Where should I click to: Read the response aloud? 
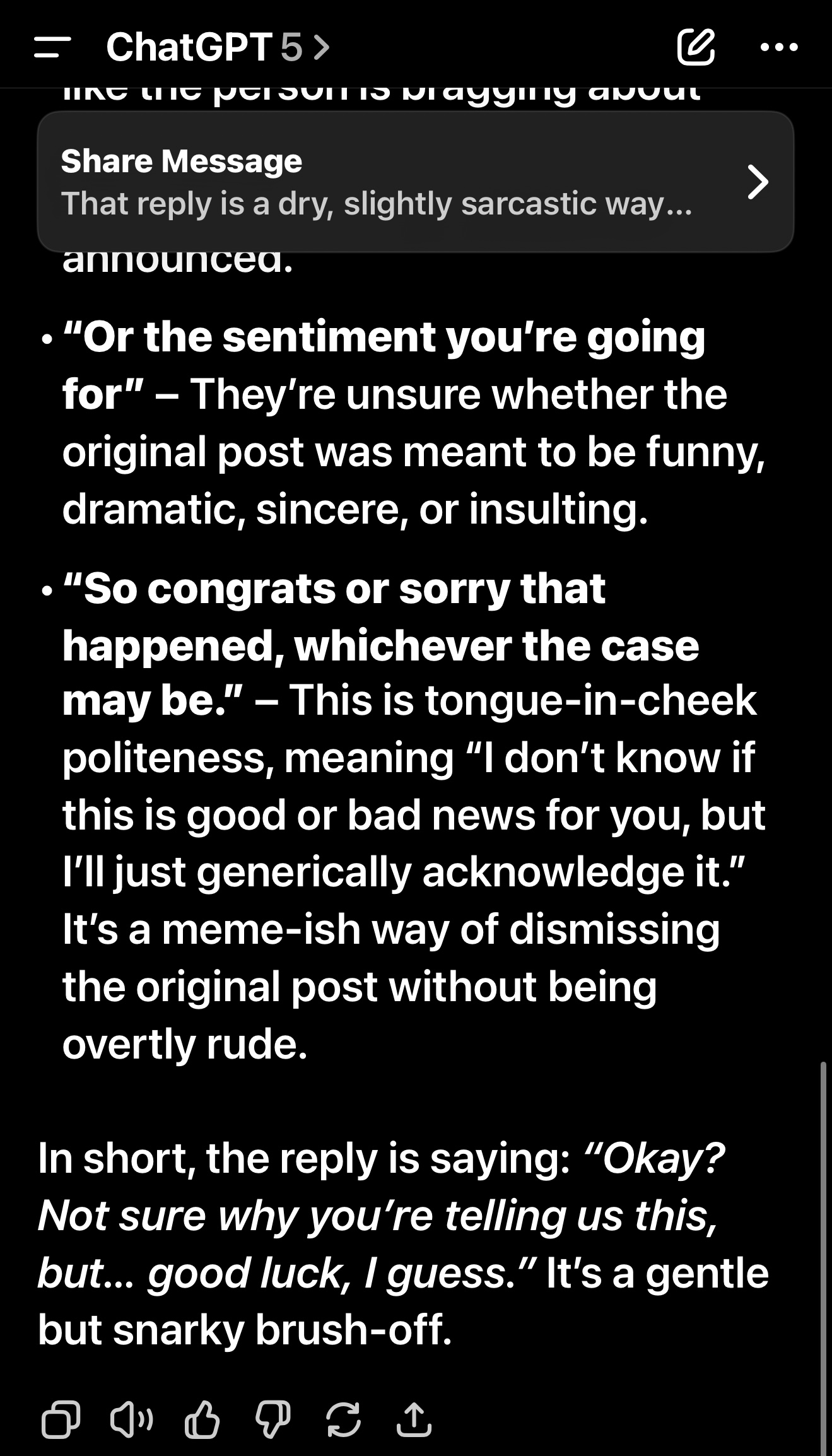[x=131, y=1419]
